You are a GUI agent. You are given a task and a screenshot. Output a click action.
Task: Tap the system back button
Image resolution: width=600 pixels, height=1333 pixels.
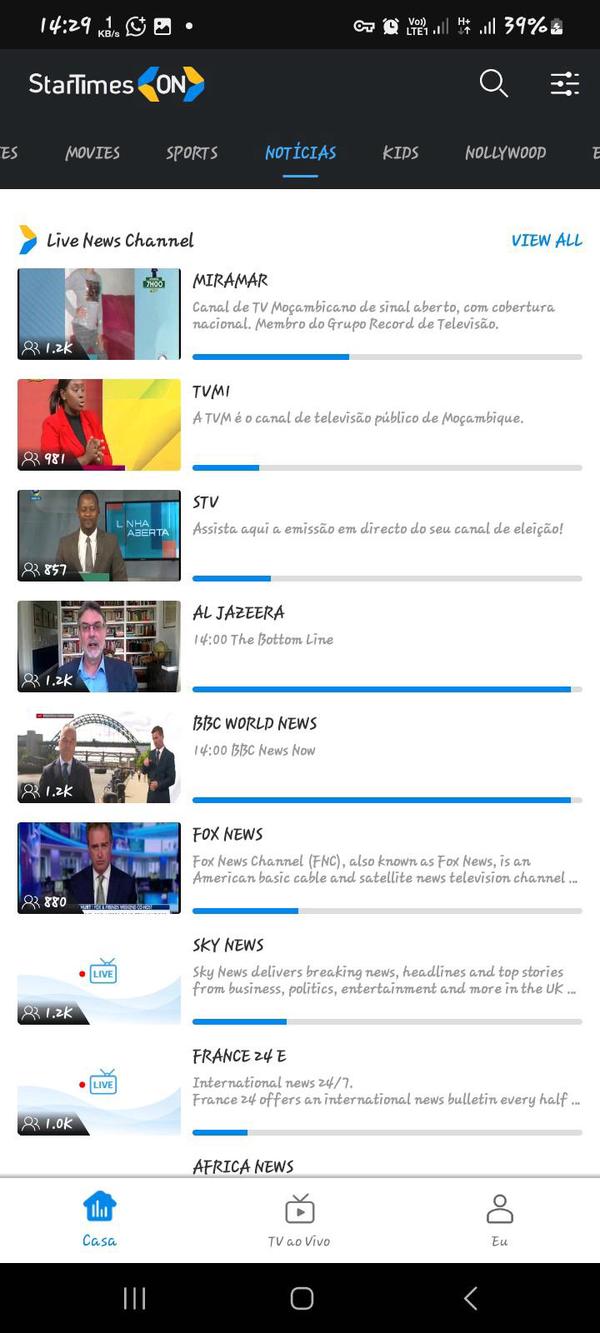(470, 1298)
